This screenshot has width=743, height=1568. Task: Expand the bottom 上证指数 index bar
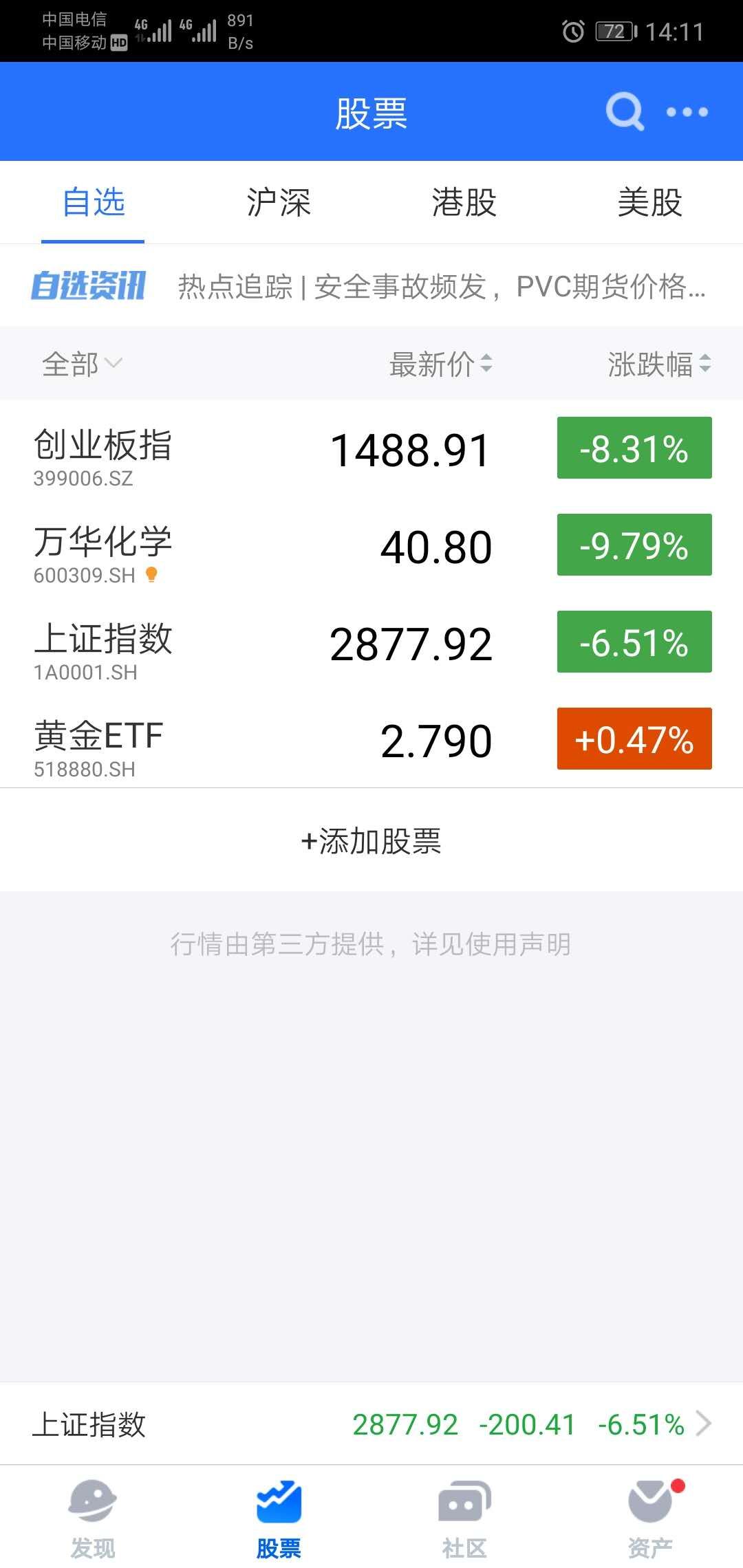pyautogui.click(x=371, y=1424)
